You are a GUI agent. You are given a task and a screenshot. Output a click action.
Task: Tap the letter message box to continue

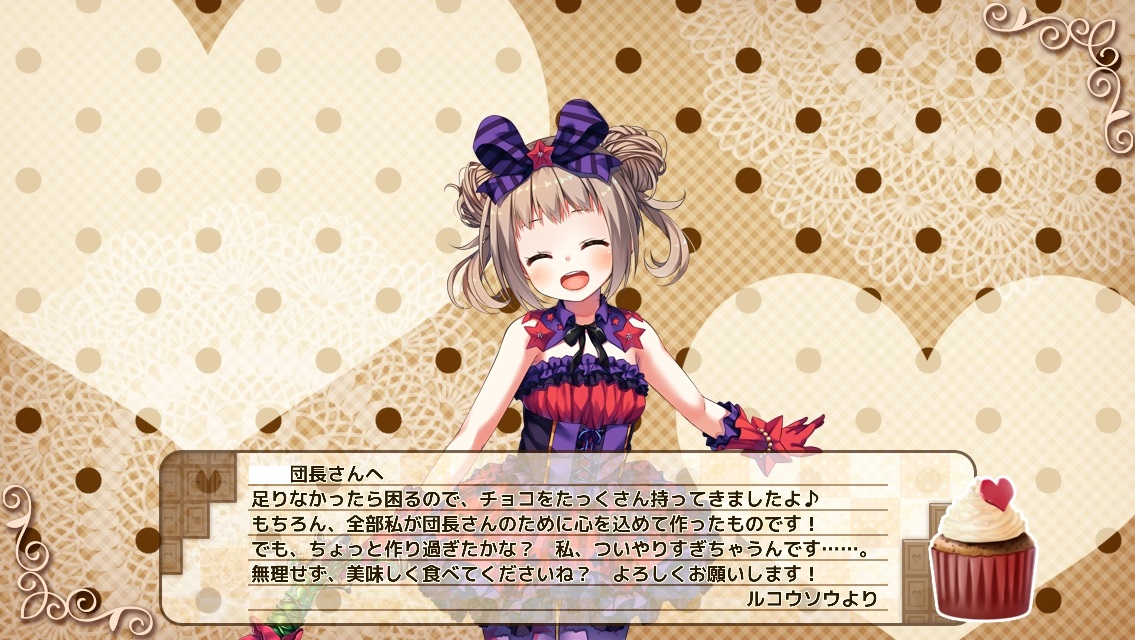point(567,536)
